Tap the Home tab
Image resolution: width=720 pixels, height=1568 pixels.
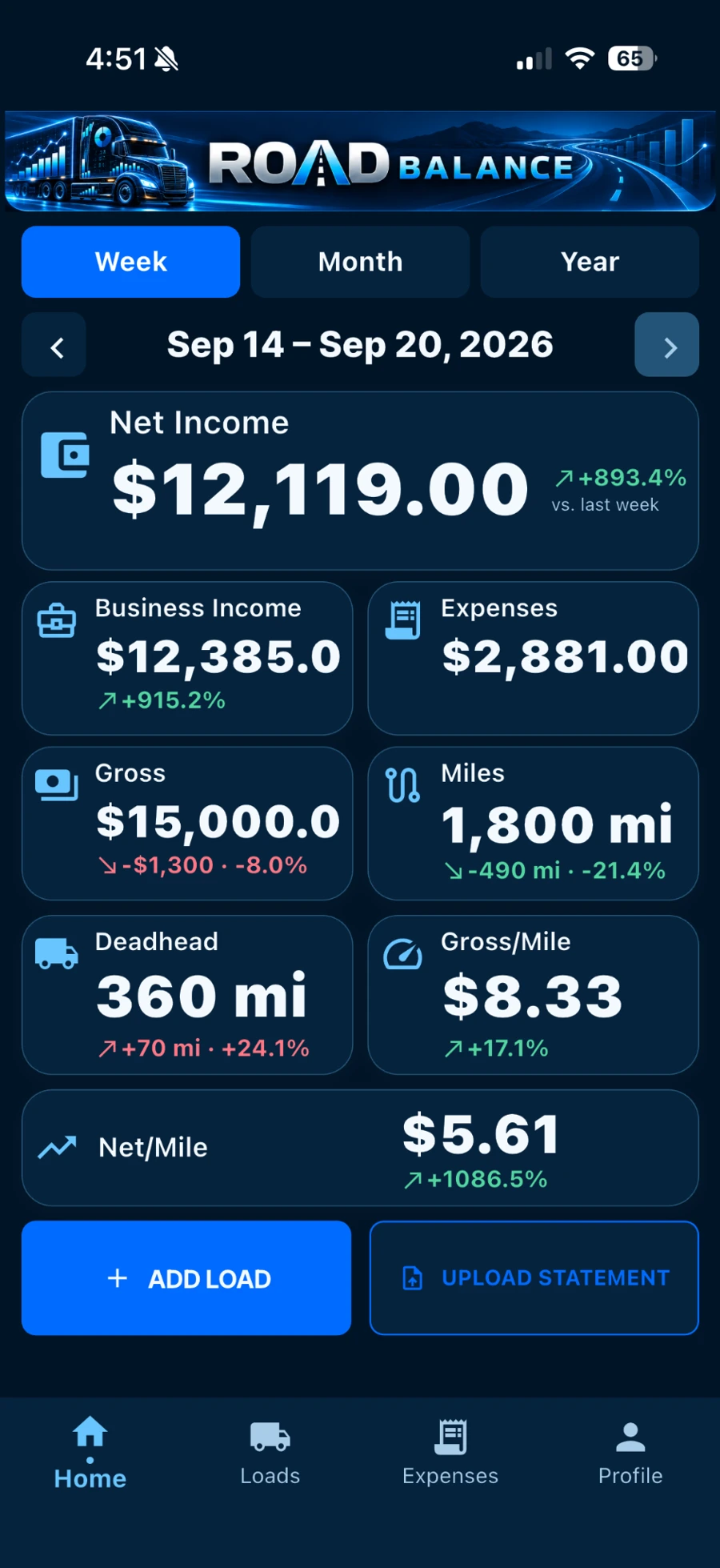[90, 1453]
